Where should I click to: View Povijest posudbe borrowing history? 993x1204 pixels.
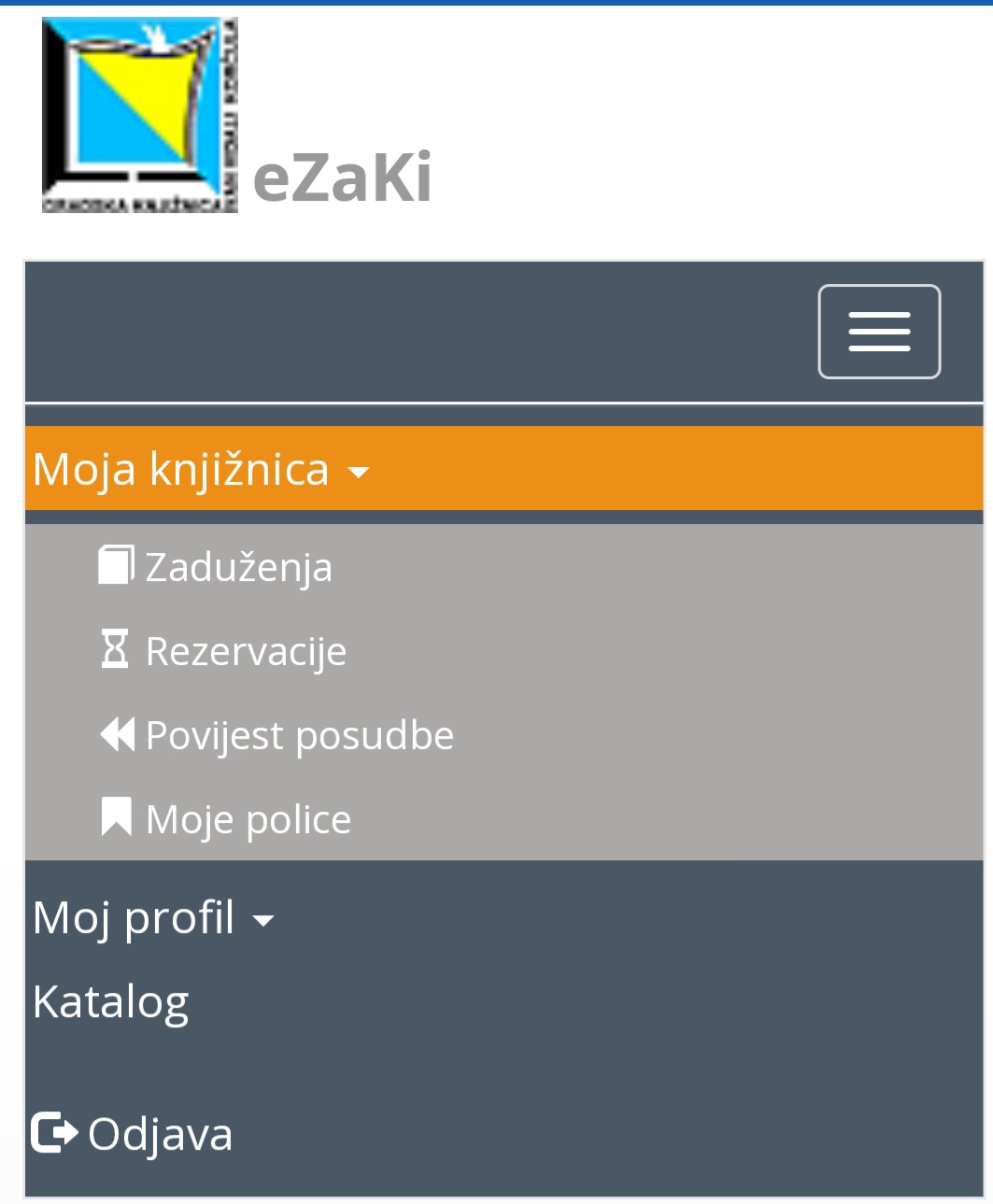tap(277, 735)
